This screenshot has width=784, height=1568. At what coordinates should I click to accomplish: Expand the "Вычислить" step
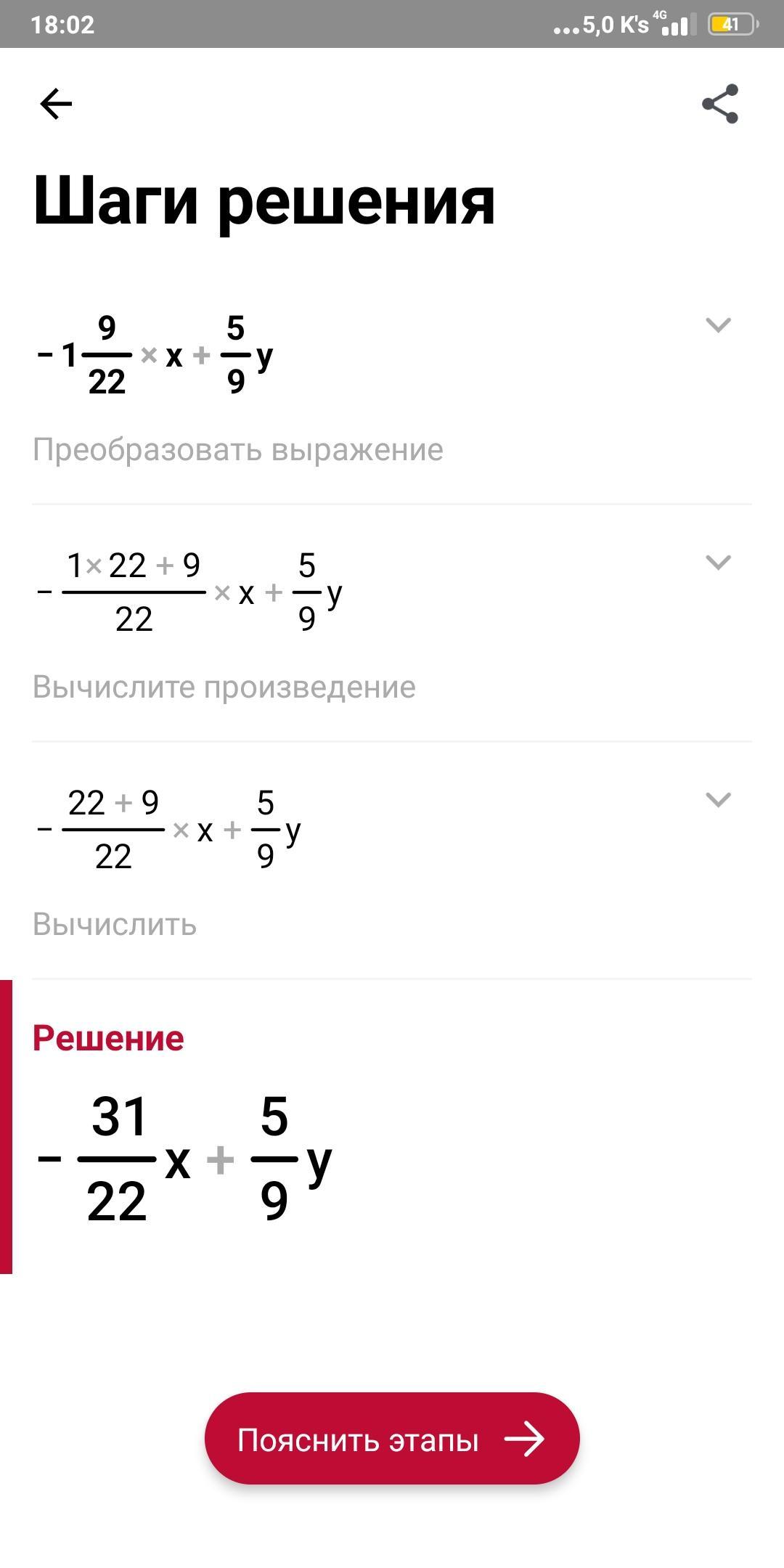pyautogui.click(x=718, y=799)
